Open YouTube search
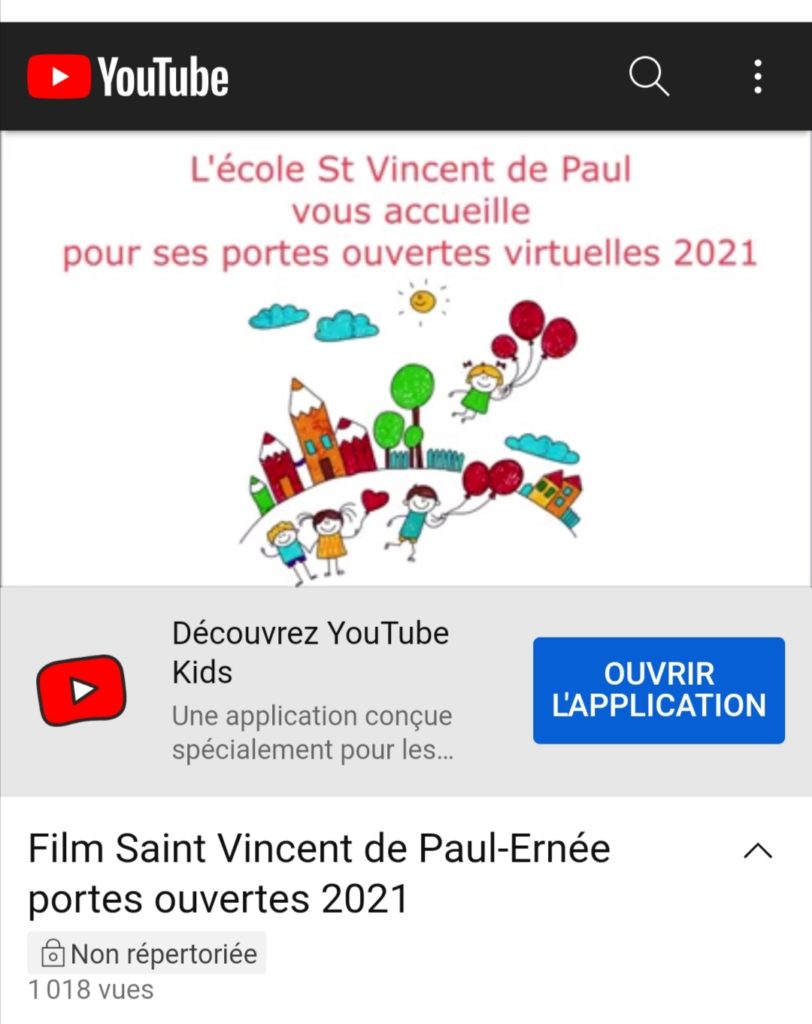The height and width of the screenshot is (1024, 812). click(x=648, y=77)
